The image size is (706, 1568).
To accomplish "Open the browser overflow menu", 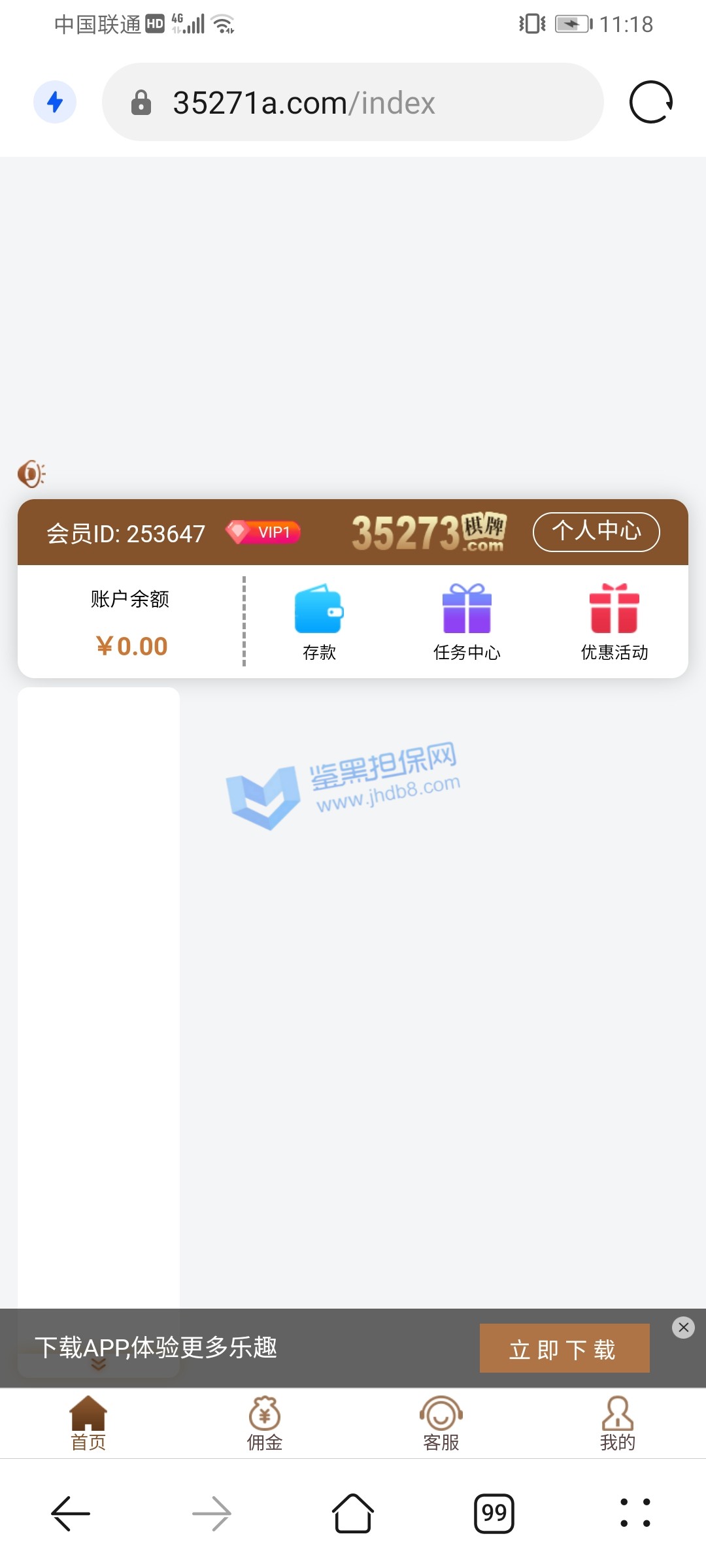I will [635, 1513].
